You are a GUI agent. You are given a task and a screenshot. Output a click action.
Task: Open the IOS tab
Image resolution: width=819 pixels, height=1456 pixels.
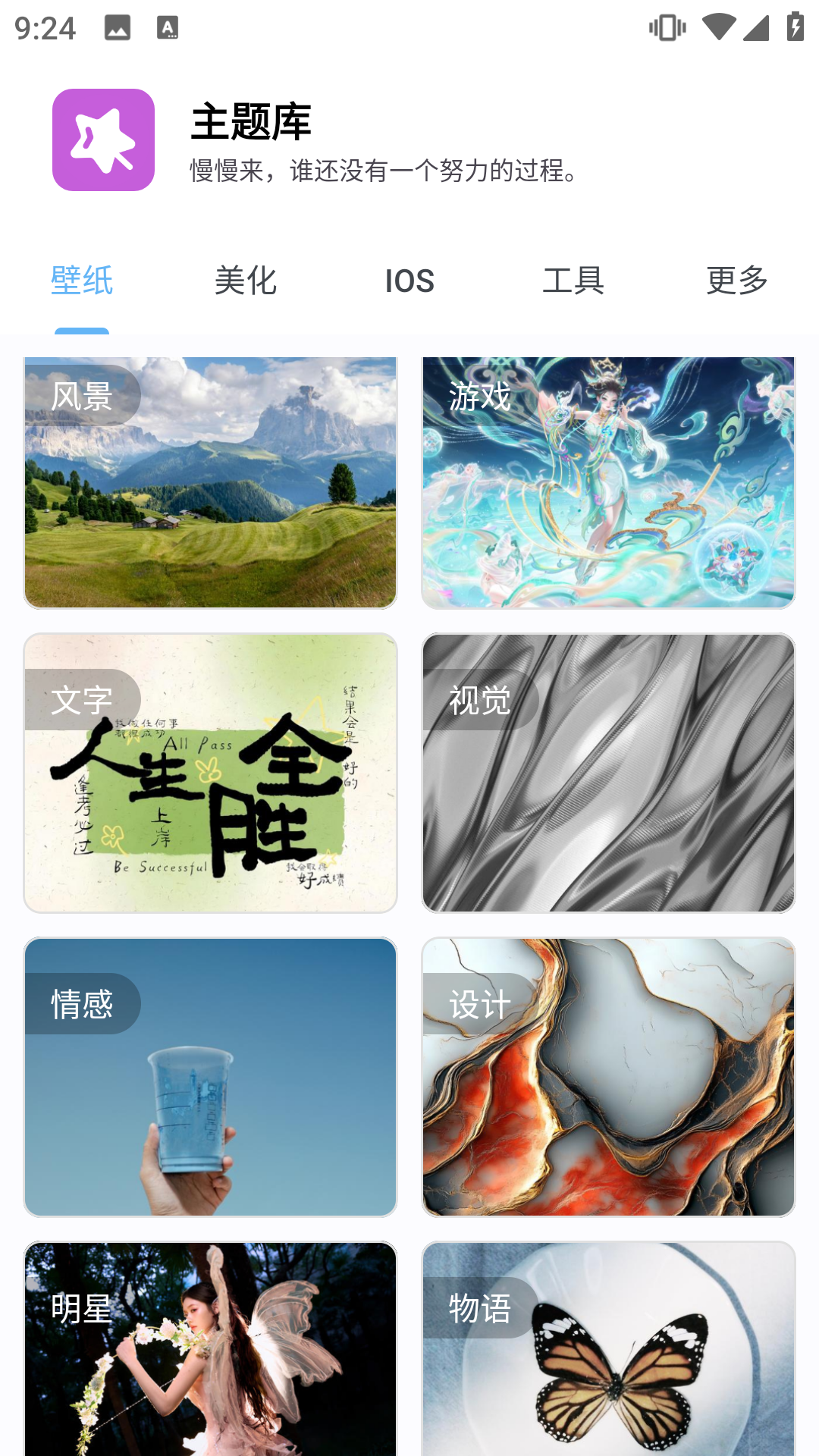(x=409, y=281)
